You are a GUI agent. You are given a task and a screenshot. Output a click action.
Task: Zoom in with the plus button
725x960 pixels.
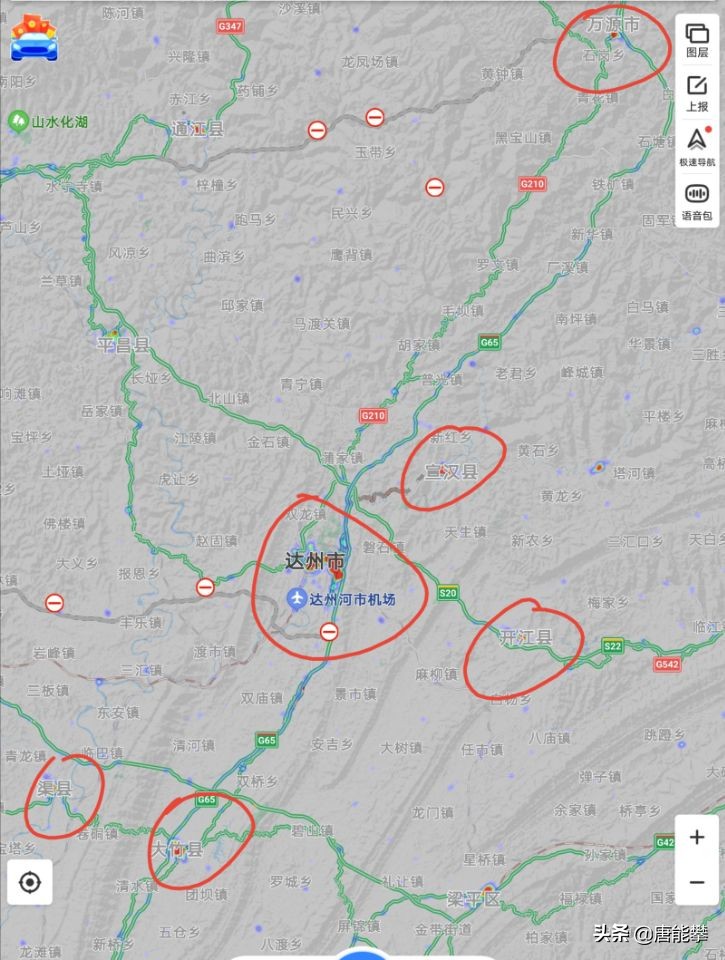coord(697,837)
